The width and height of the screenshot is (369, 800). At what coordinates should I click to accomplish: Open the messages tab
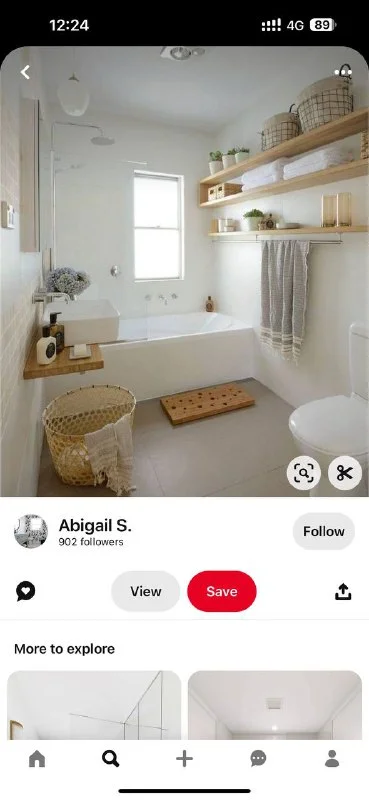[258, 759]
